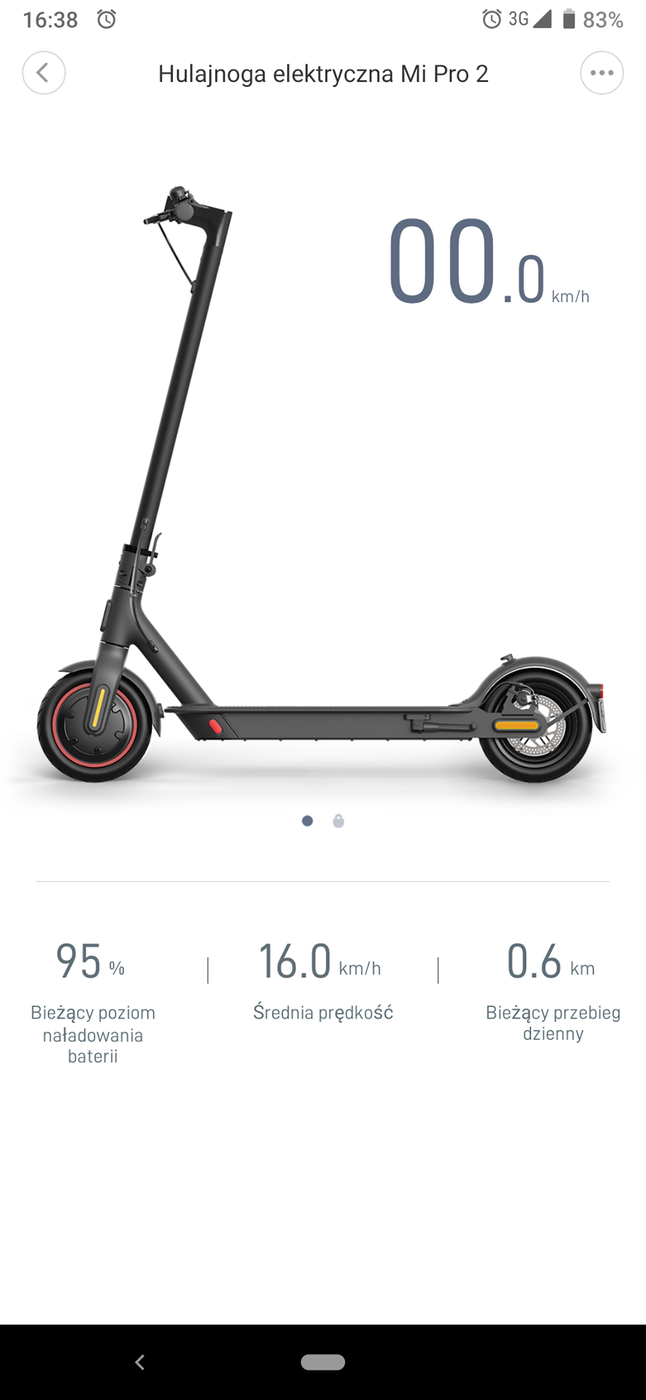
Task: Select the lock page indicator
Action: 338,821
